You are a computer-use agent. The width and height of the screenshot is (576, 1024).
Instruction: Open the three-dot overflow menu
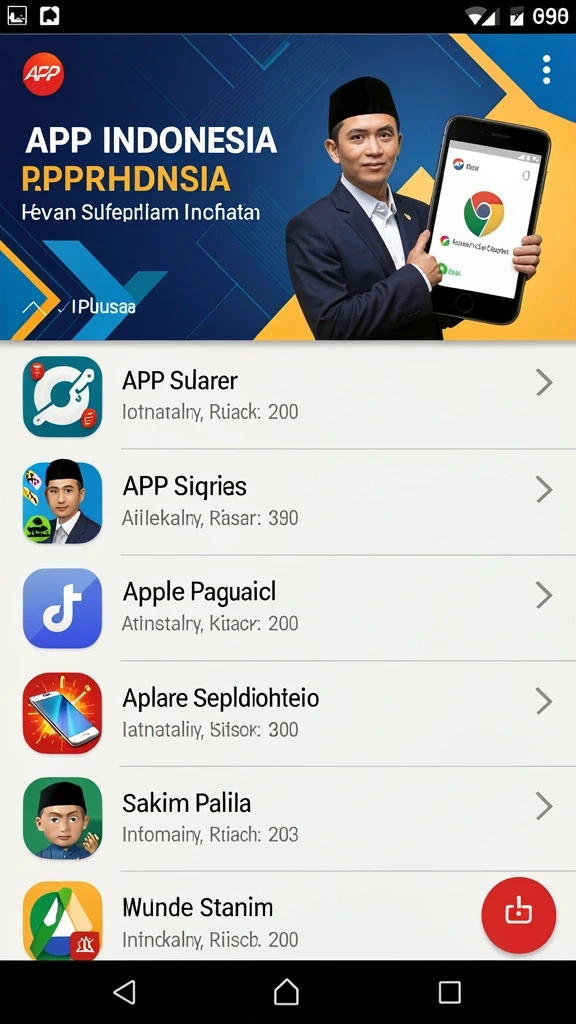pos(546,70)
